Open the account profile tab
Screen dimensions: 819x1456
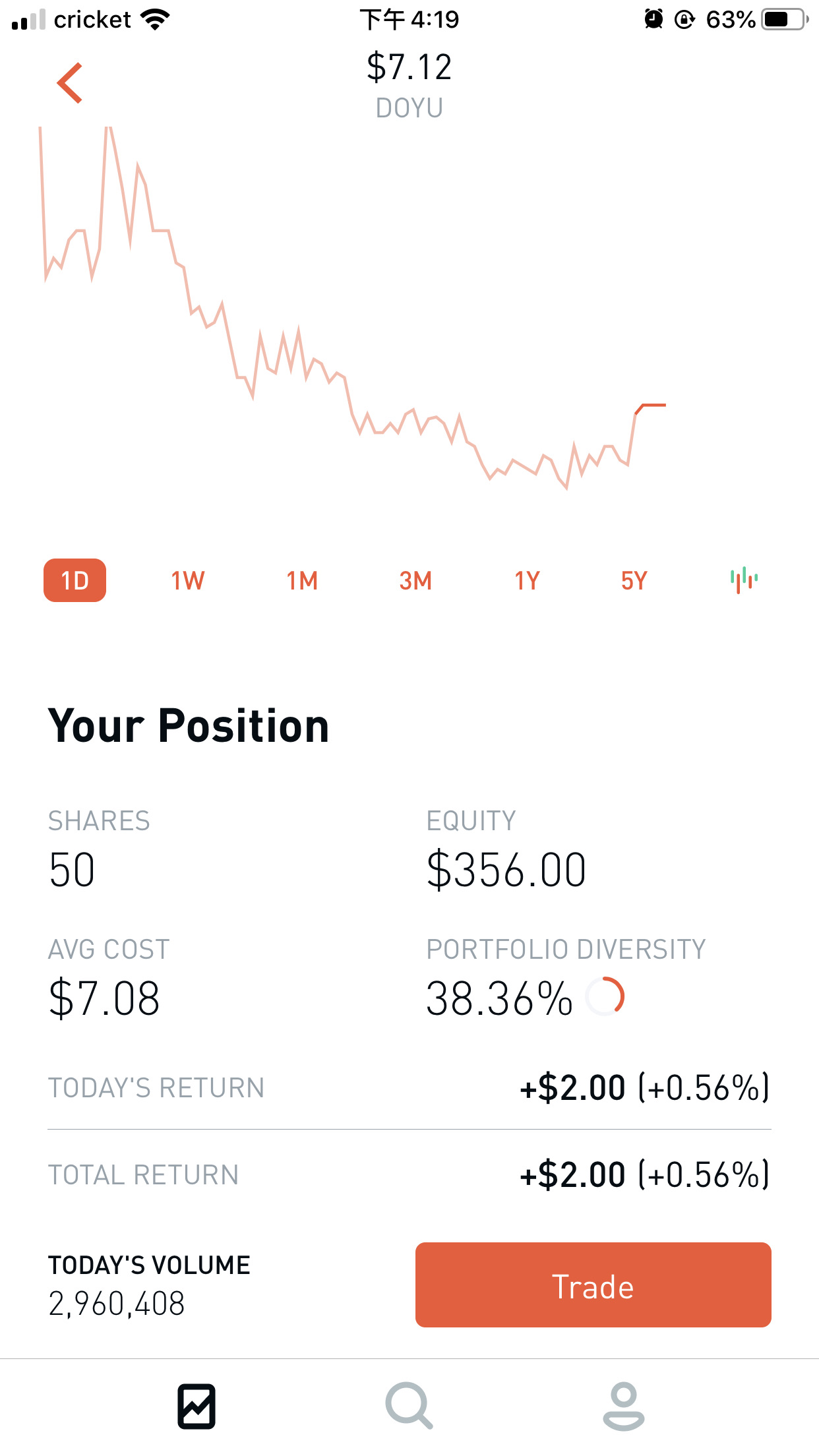[623, 1406]
